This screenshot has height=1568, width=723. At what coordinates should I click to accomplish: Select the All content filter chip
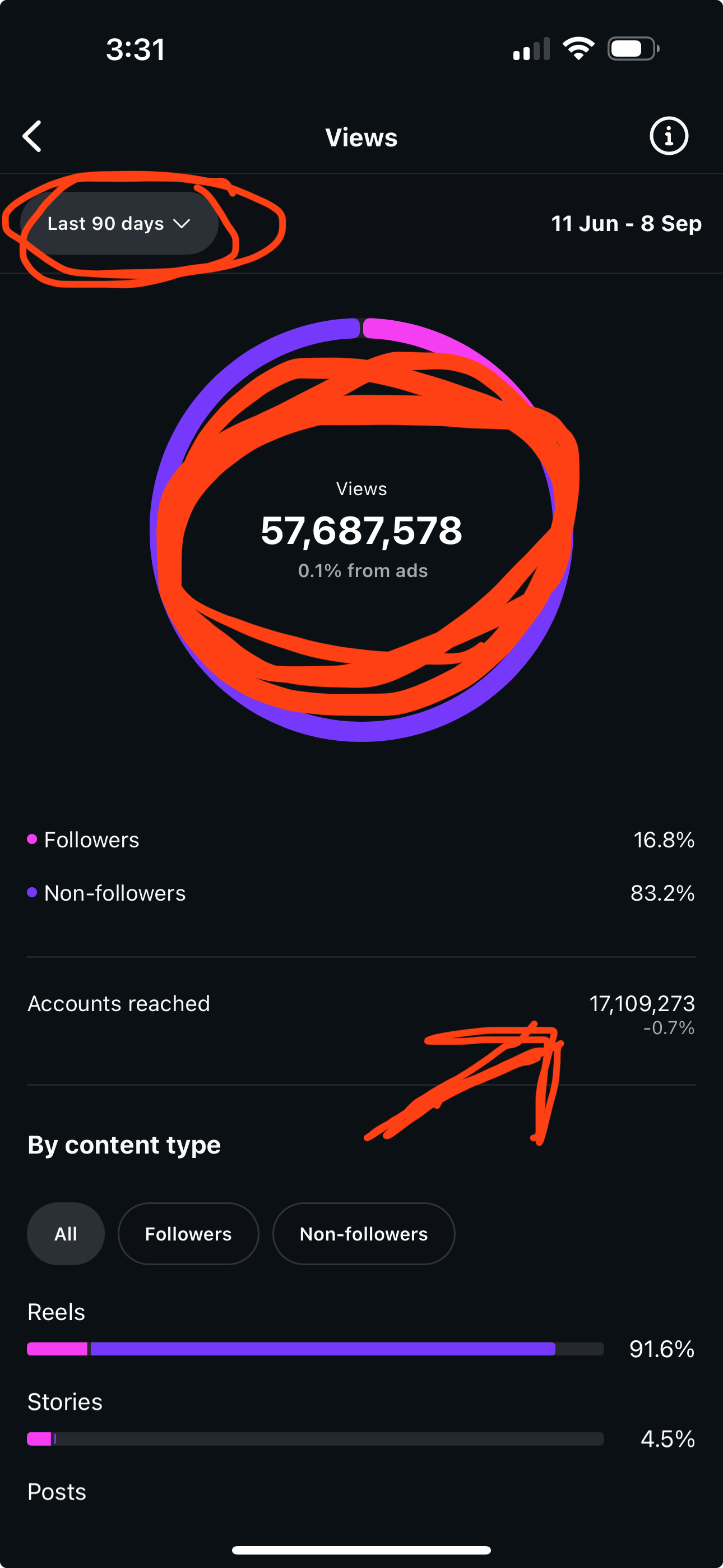66,1233
